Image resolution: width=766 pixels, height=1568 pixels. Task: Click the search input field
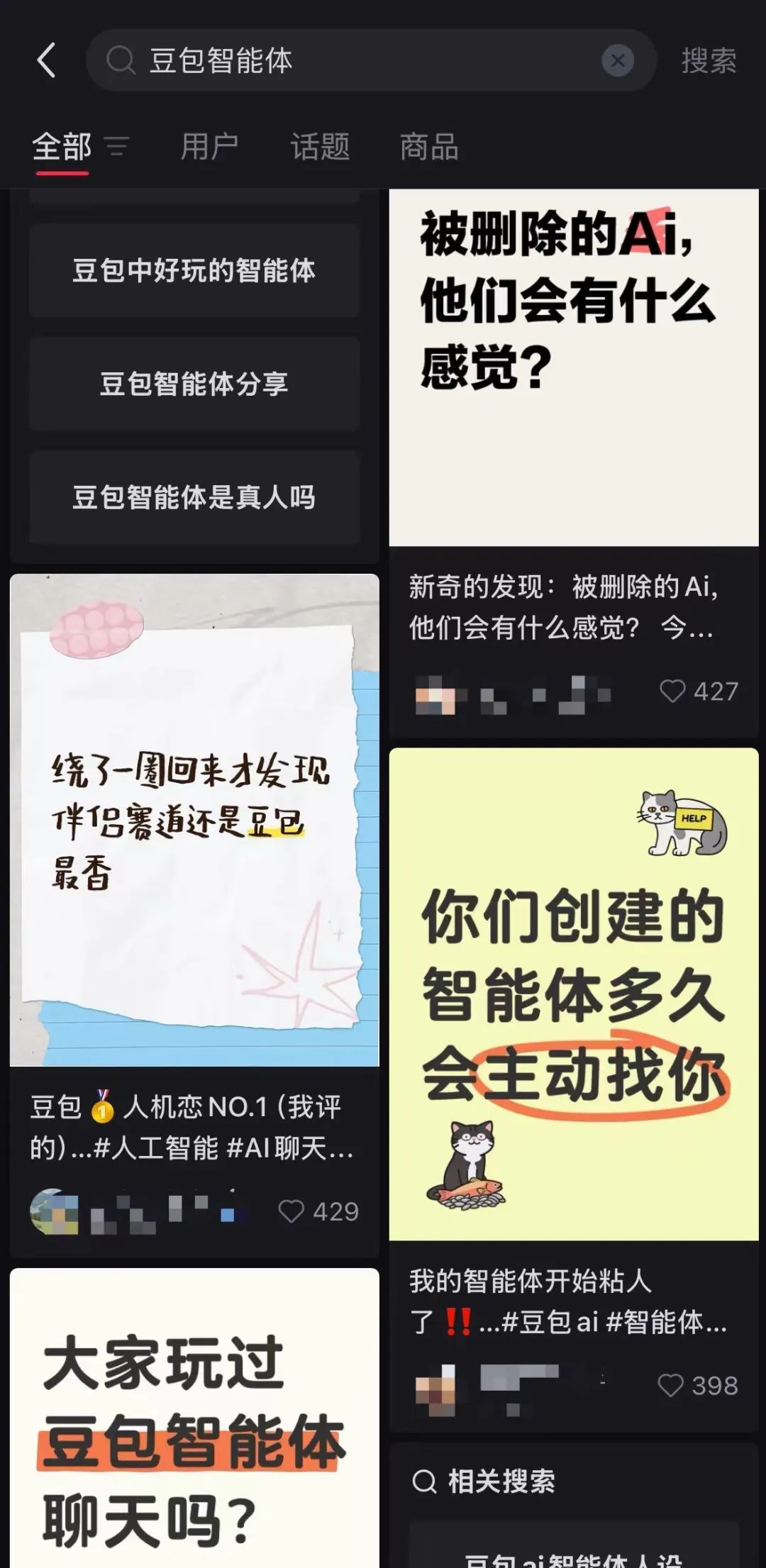click(319, 60)
